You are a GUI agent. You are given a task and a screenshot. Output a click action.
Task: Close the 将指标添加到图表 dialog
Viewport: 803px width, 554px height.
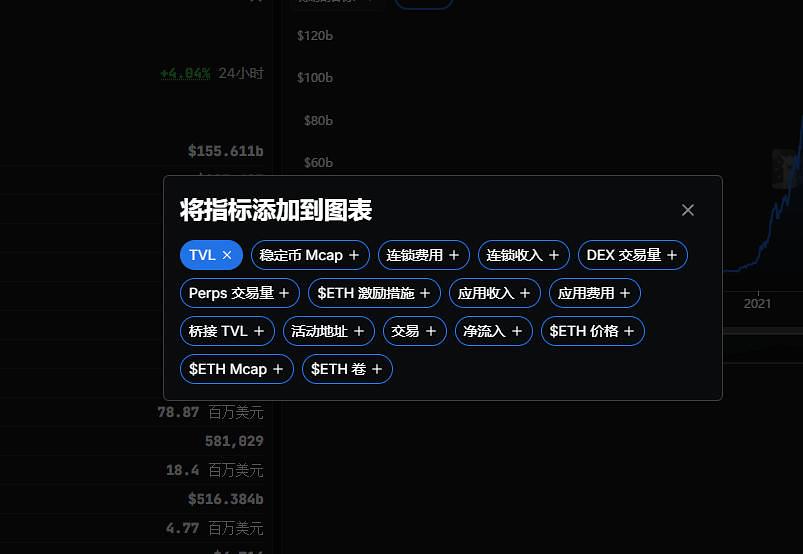pos(687,210)
